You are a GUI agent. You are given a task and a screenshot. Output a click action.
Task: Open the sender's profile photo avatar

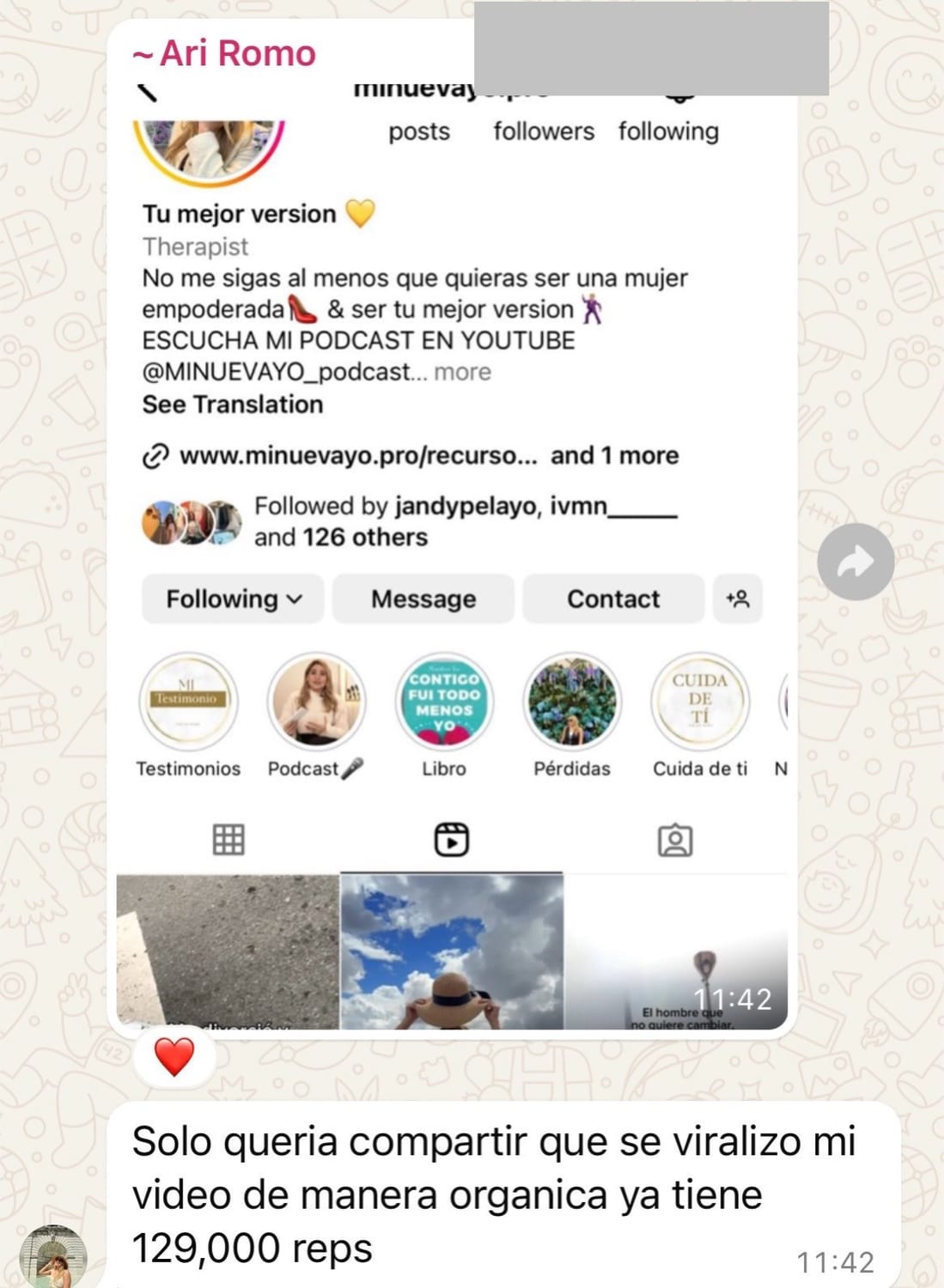(53, 1256)
